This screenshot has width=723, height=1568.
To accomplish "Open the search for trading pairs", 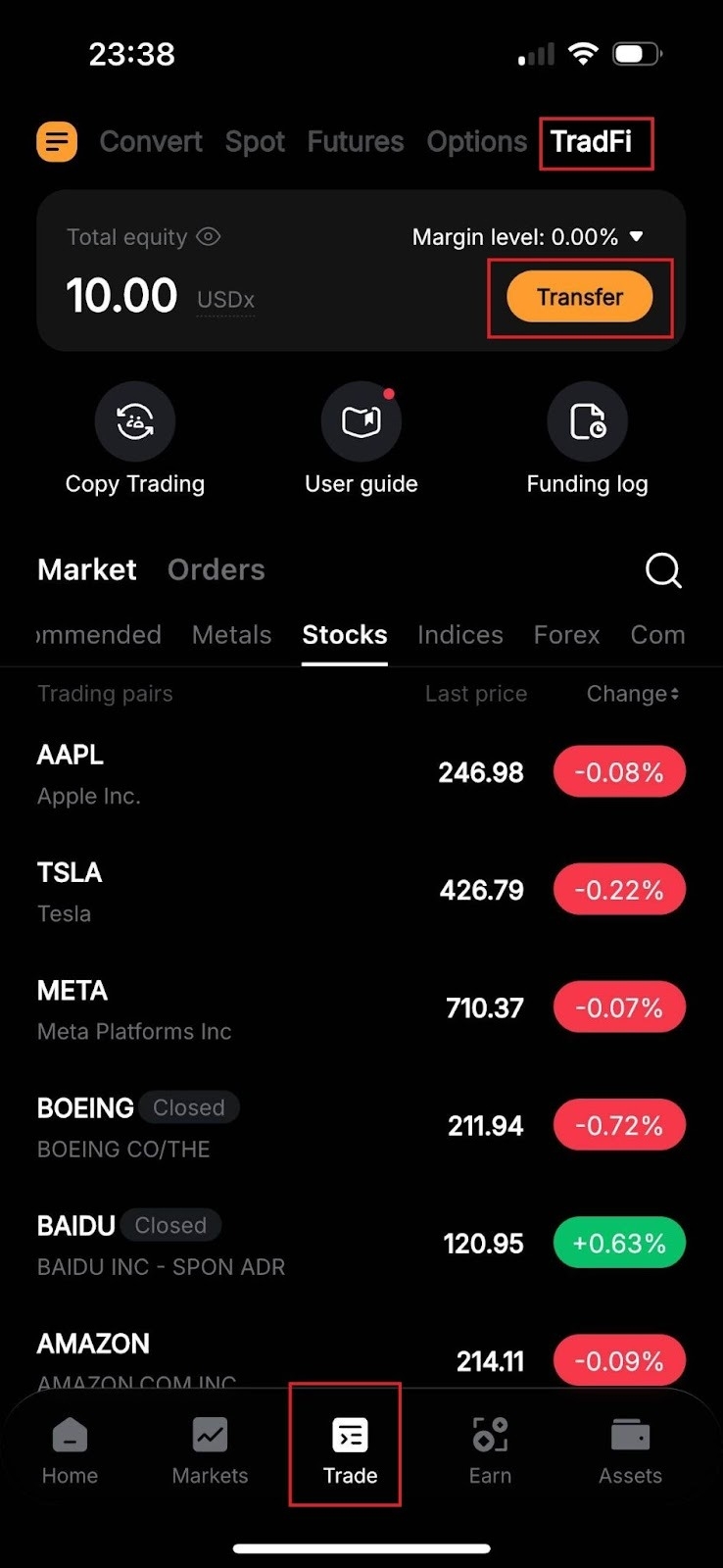I will tap(663, 569).
